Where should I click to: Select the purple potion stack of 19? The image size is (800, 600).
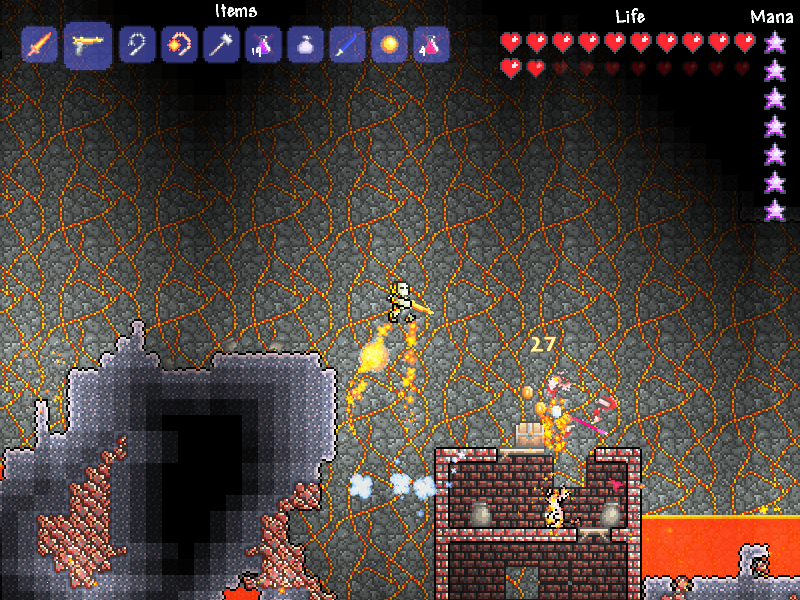pyautogui.click(x=263, y=45)
